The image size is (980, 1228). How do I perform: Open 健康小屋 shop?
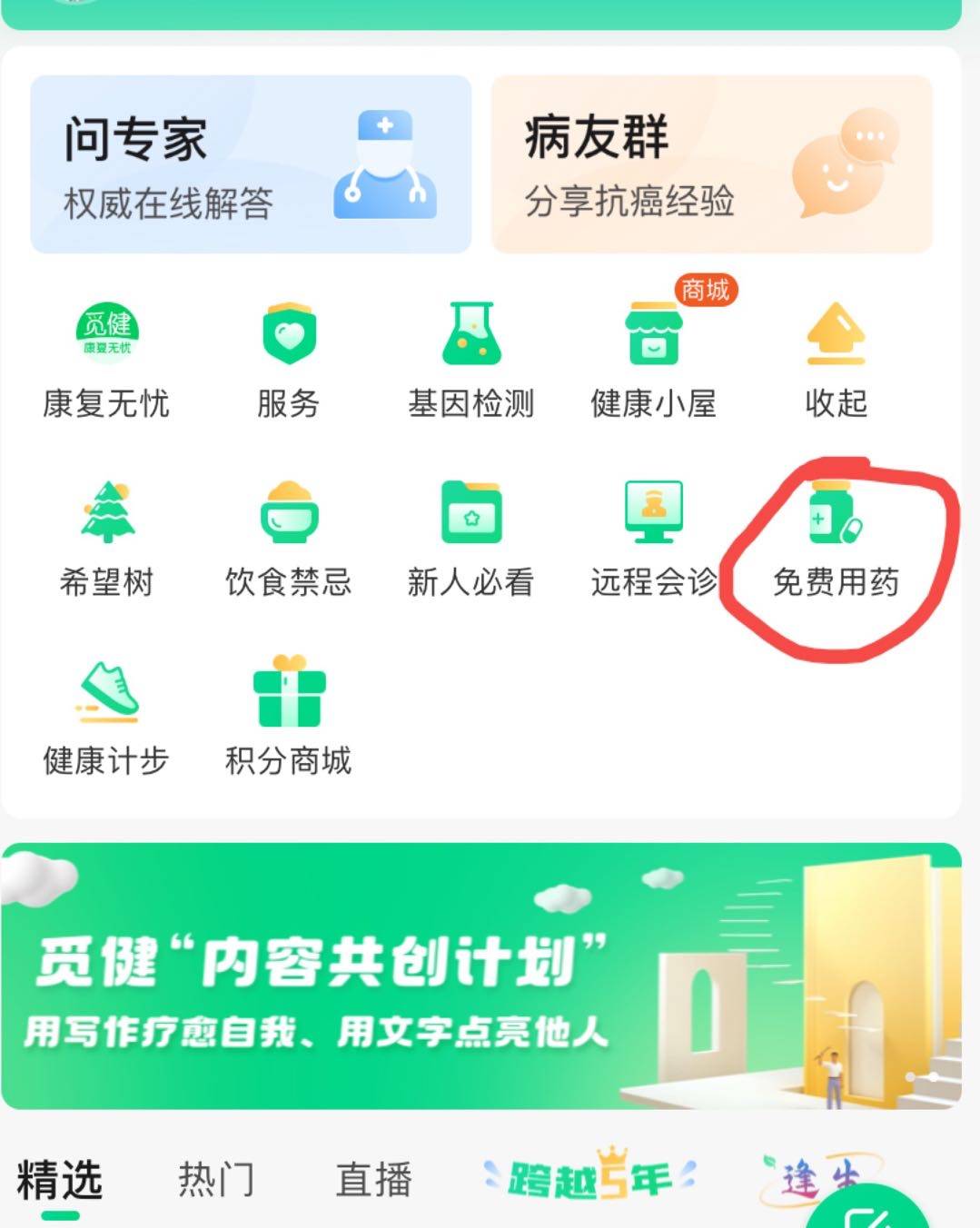653,361
